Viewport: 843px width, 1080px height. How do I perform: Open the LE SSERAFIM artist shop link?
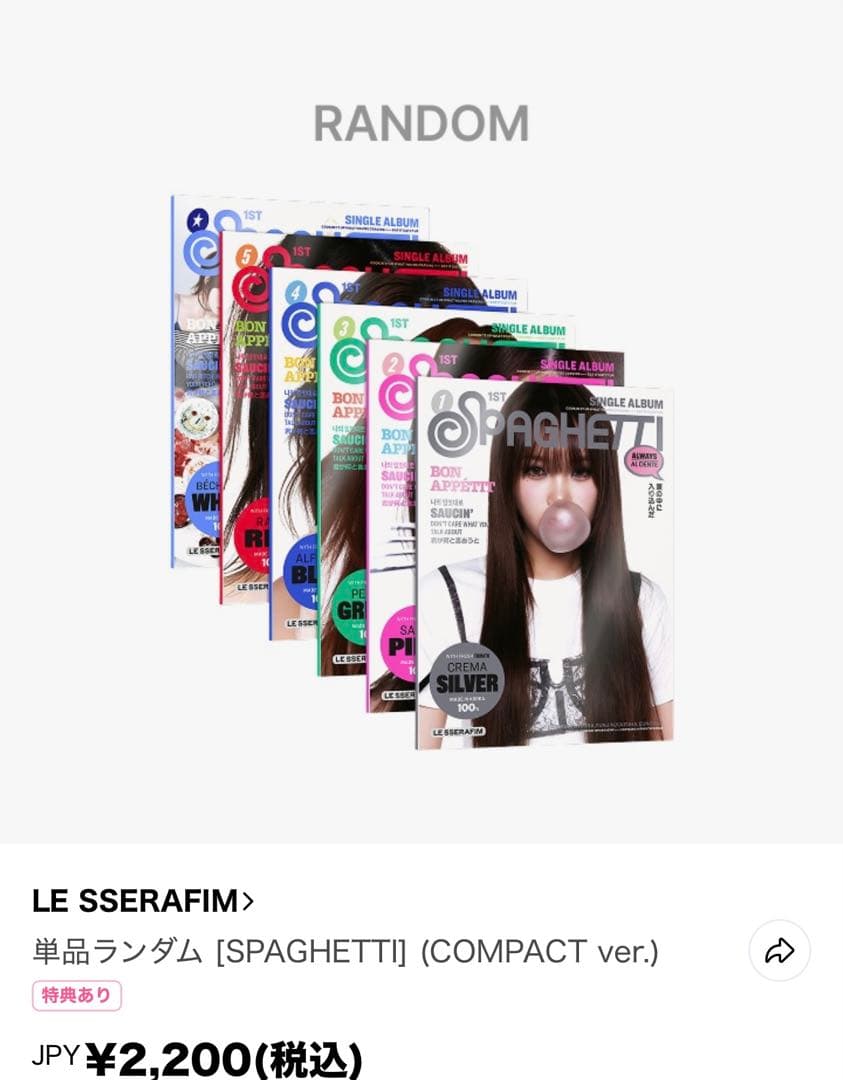click(143, 901)
